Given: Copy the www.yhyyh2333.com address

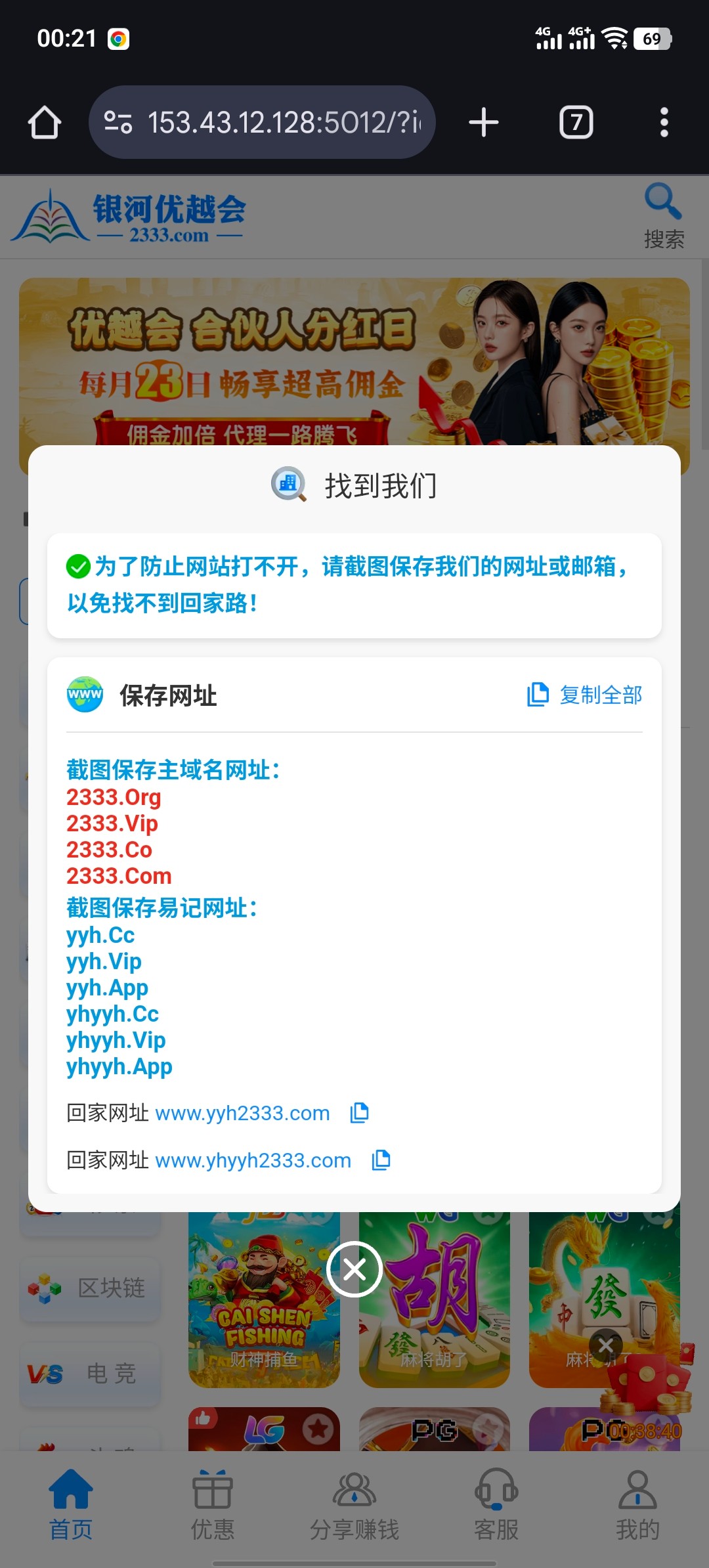Looking at the screenshot, I should (381, 1160).
